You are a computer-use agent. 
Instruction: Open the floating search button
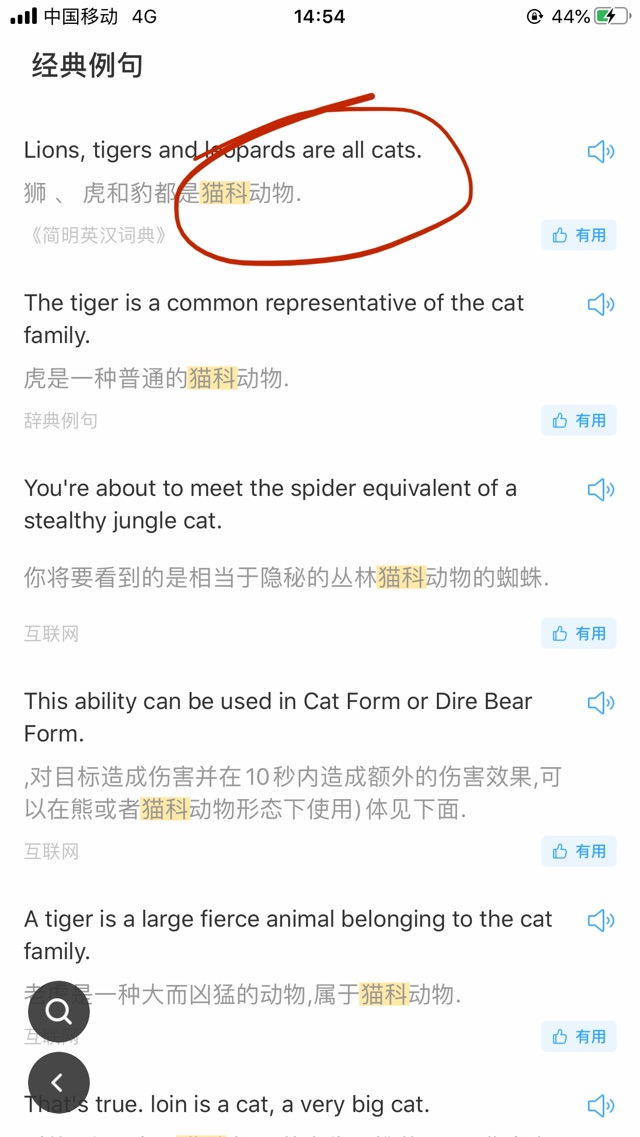click(59, 1012)
